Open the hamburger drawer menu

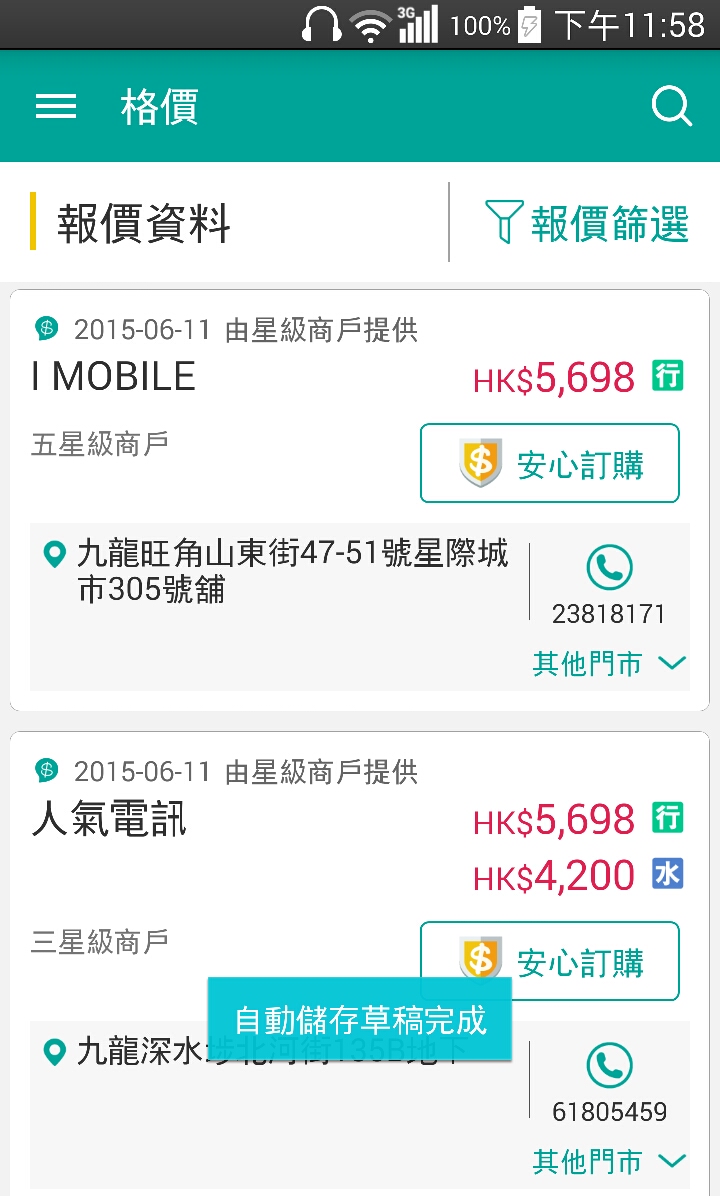[x=56, y=107]
